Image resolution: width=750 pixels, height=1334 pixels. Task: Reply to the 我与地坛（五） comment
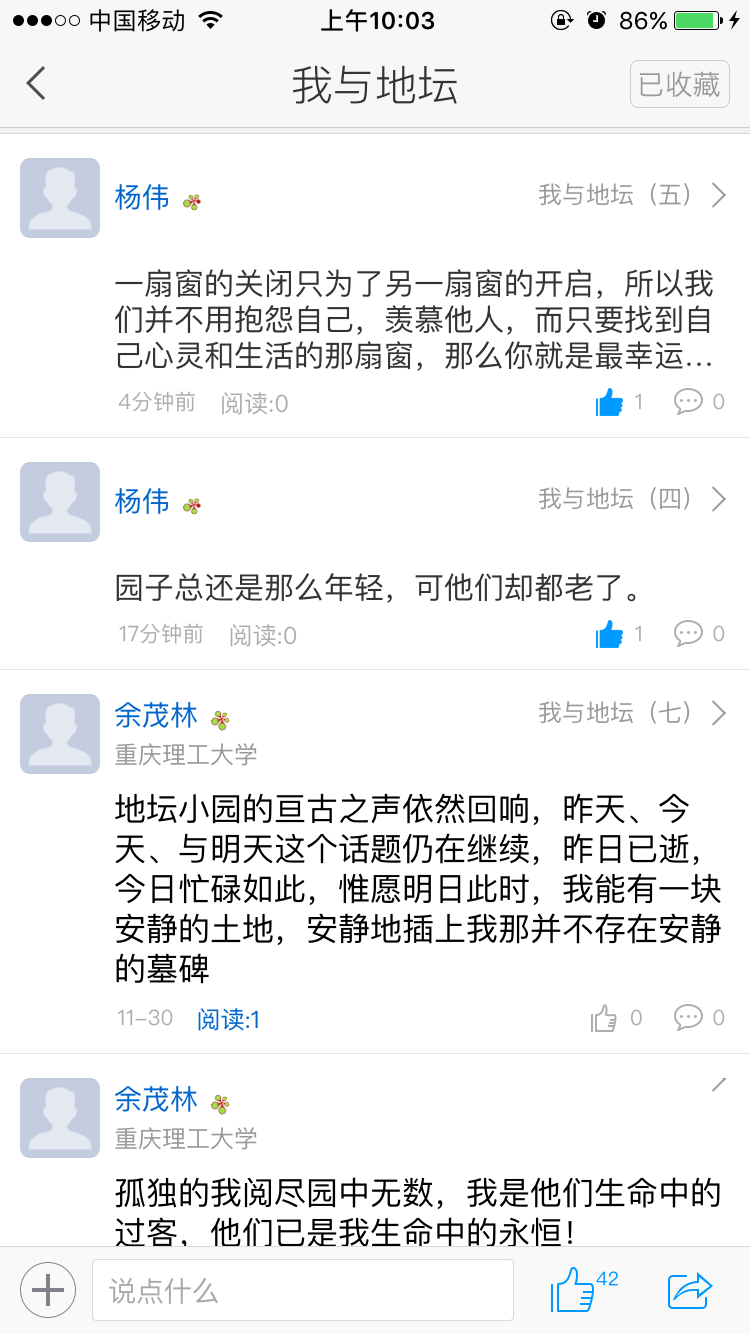689,402
